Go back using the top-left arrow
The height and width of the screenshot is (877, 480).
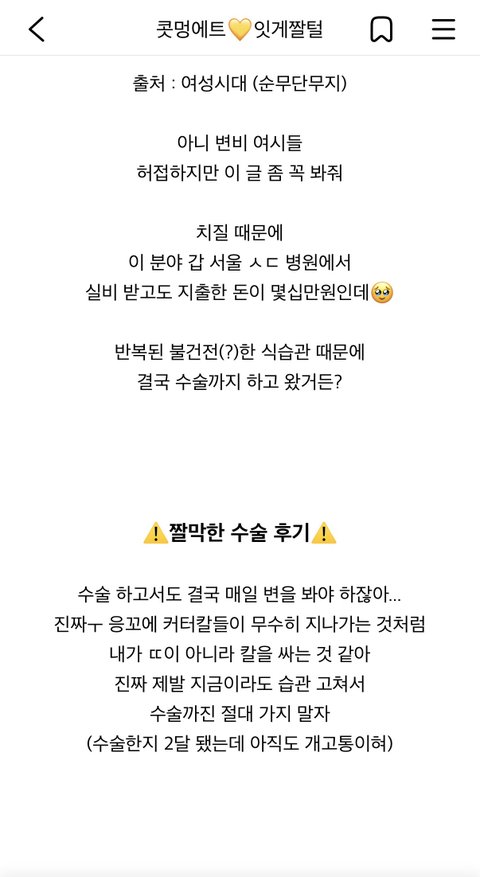point(36,29)
